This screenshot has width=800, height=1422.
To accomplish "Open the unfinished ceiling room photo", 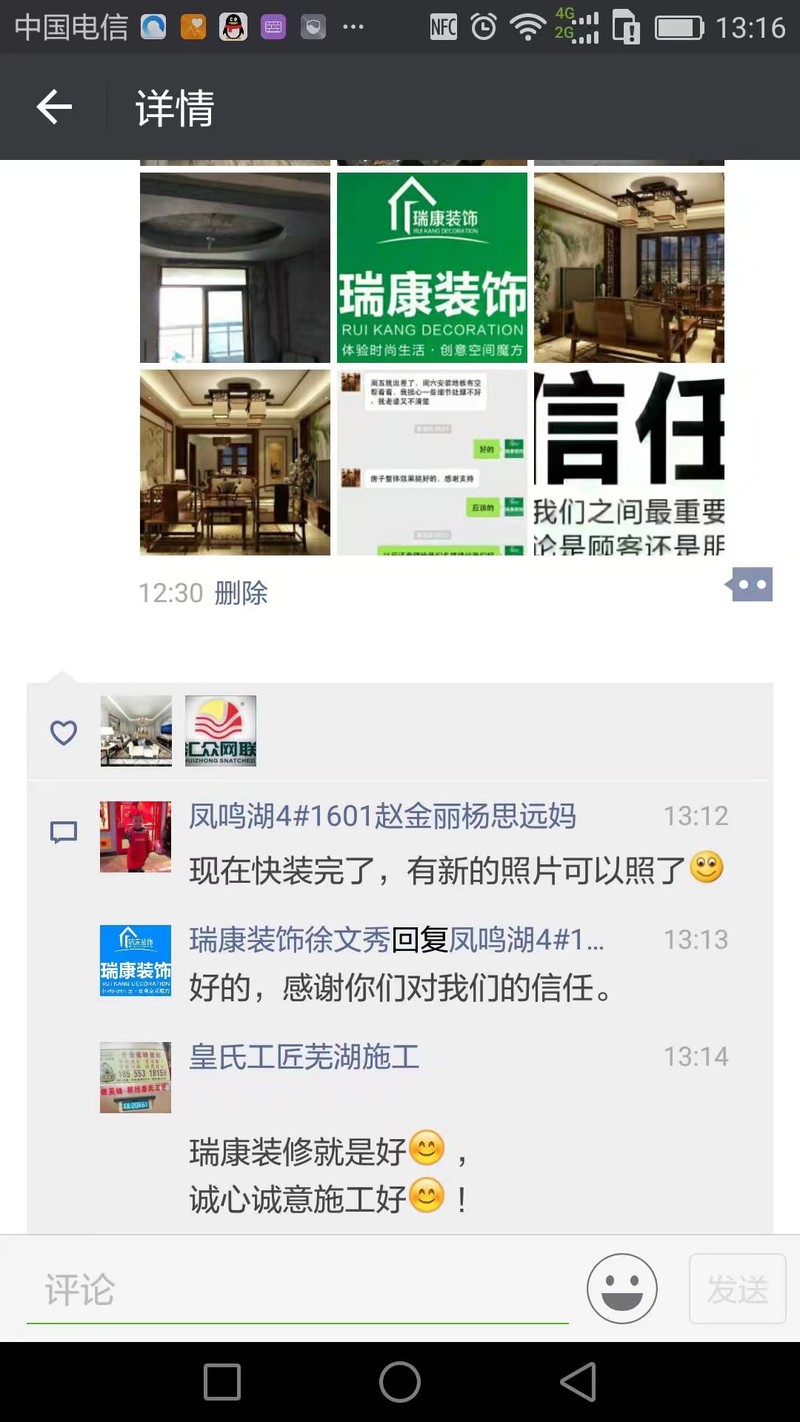I will point(235,267).
